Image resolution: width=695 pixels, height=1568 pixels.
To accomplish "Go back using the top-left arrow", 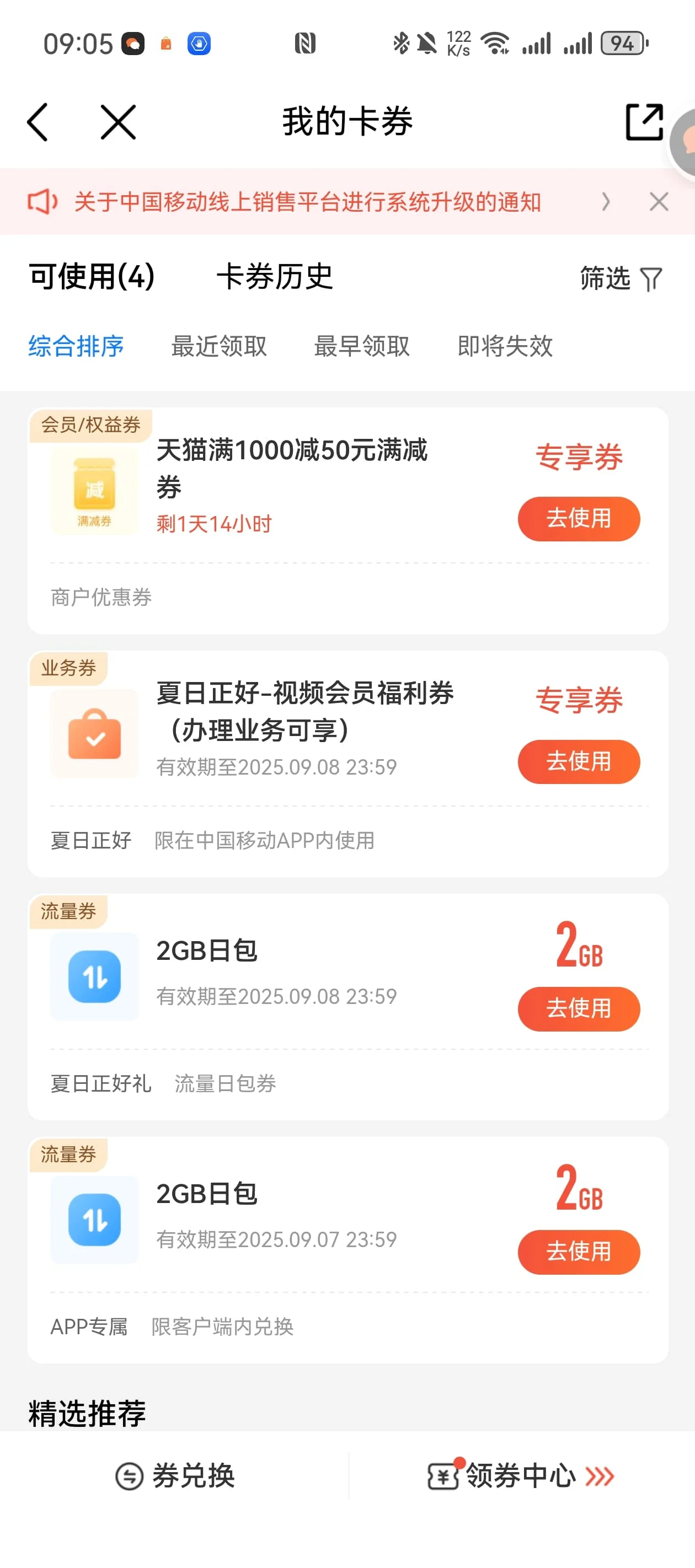I will point(38,122).
